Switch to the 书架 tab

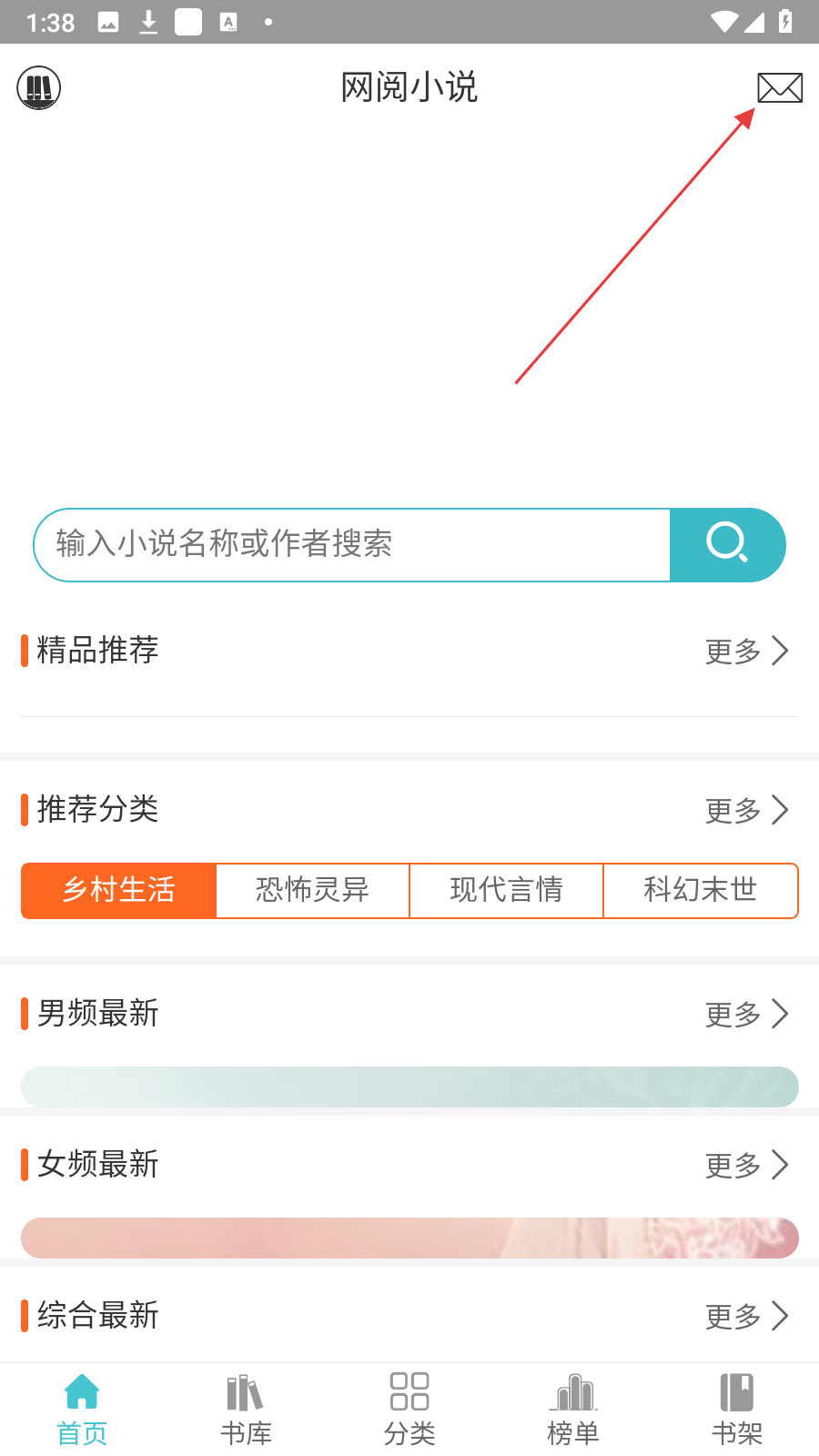point(737,1410)
